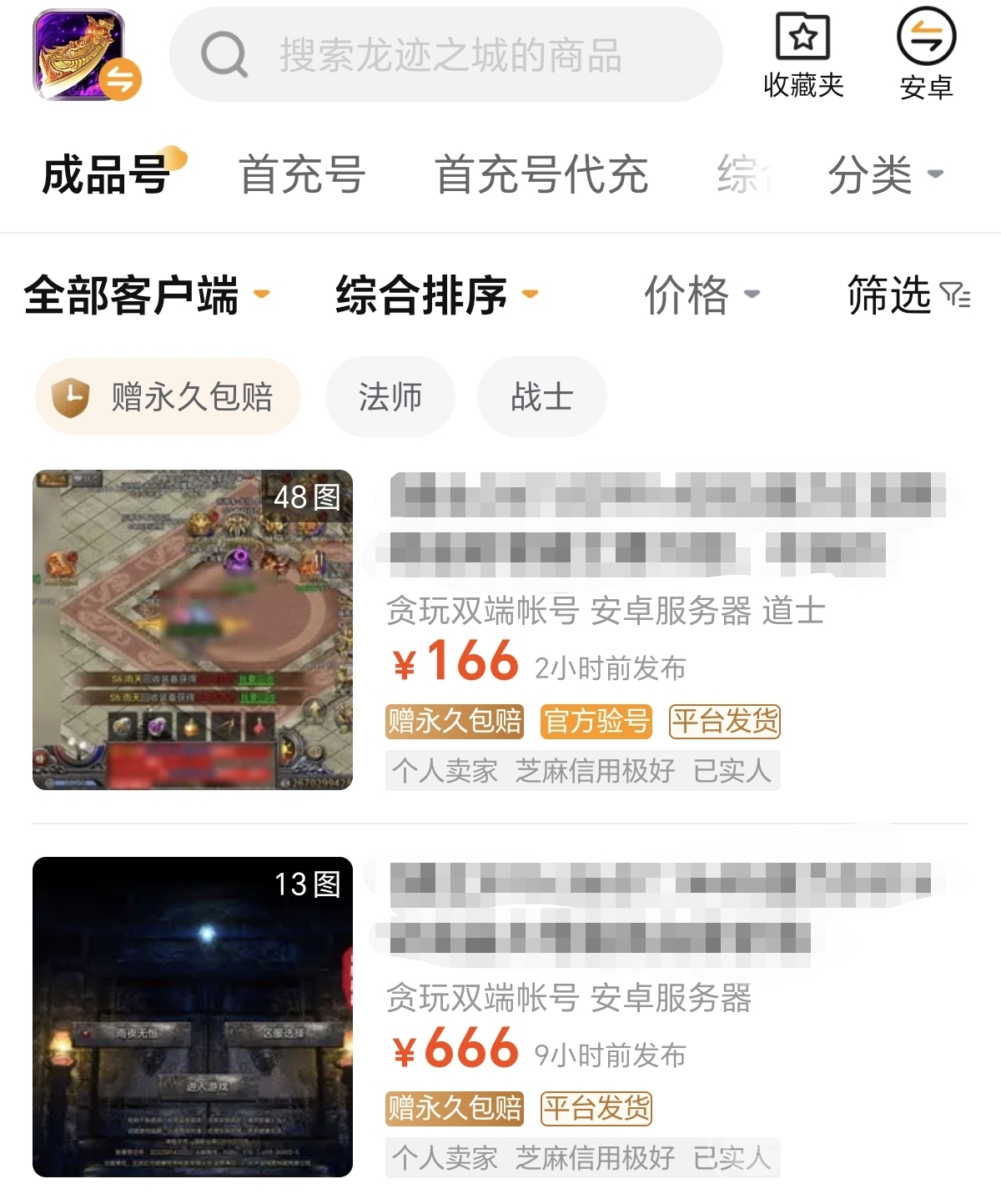Select the 赠永久包赔 filter chip

(x=167, y=397)
